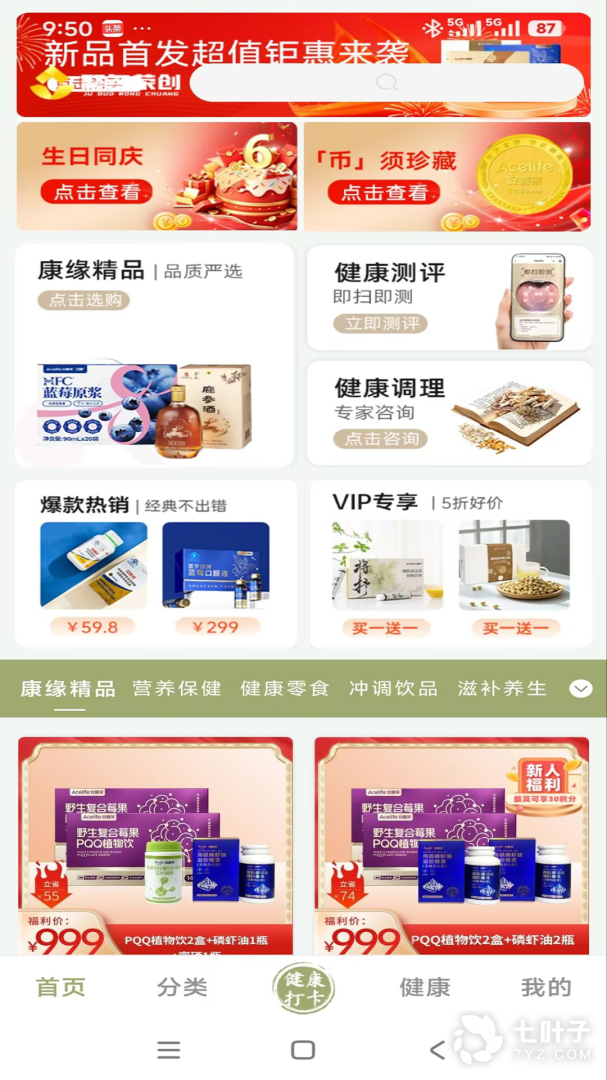607x1080 pixels.
Task: Open the ¥59.8 hot-selling product
Action: 93,579
